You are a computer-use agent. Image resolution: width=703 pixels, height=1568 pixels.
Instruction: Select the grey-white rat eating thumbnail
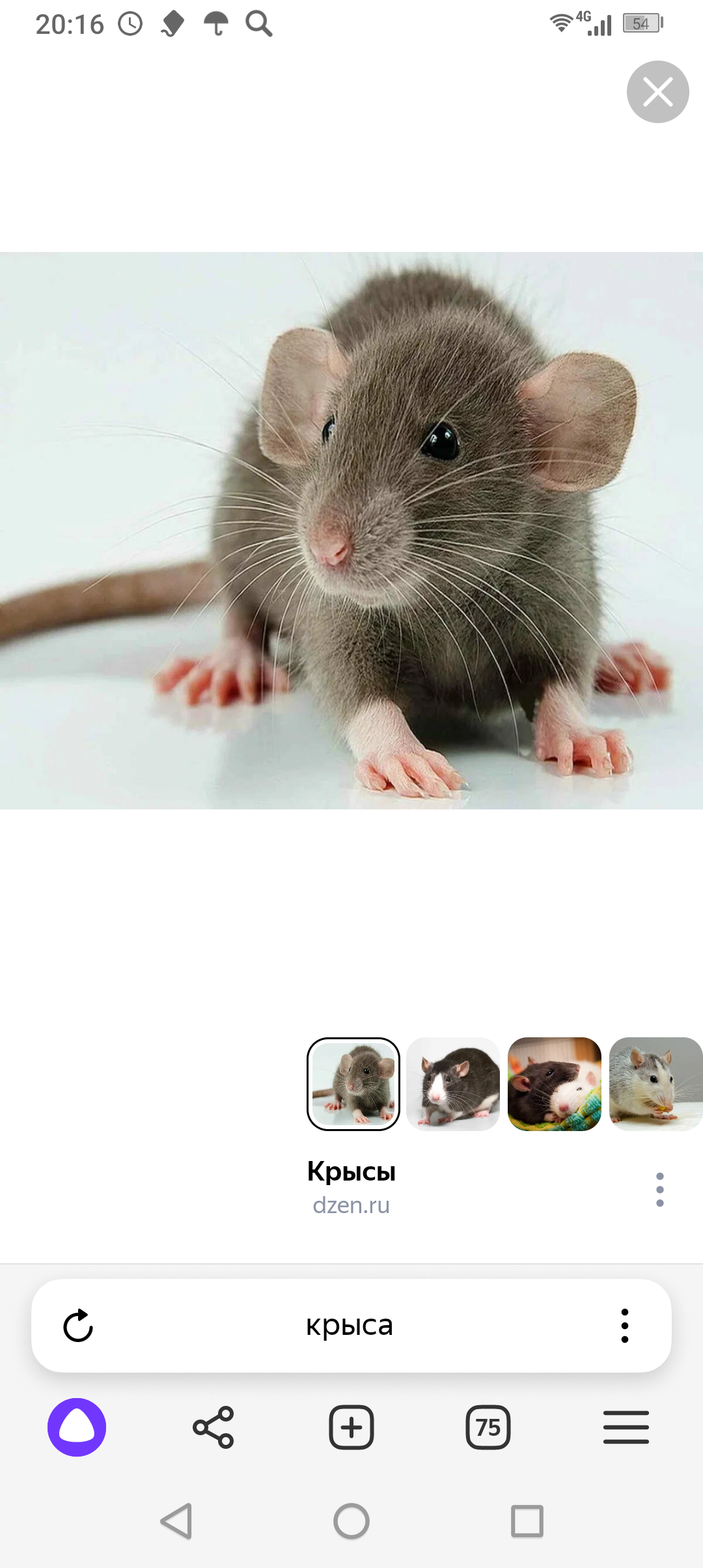coord(655,1084)
